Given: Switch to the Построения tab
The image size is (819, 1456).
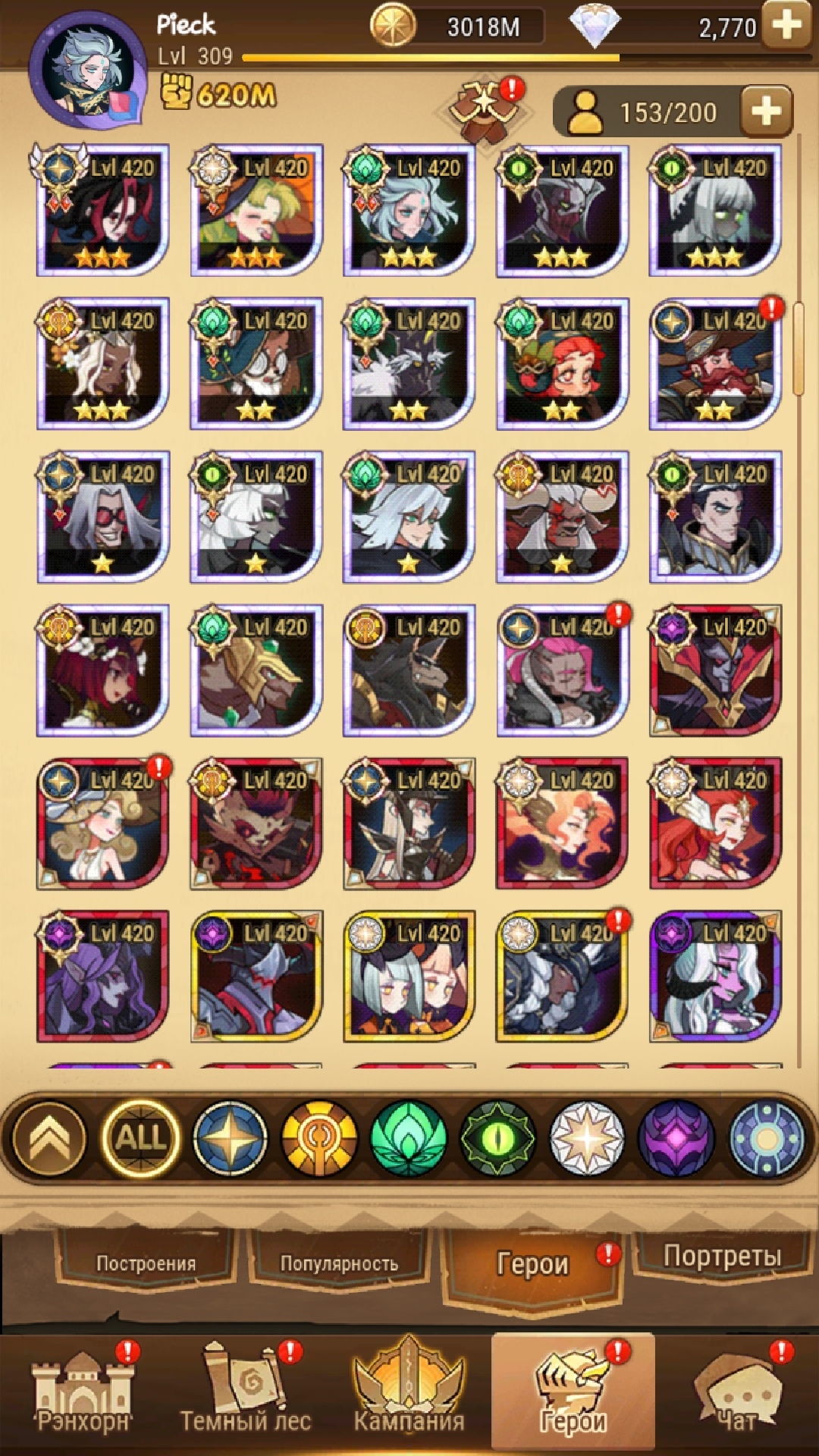Looking at the screenshot, I should coord(146,1263).
